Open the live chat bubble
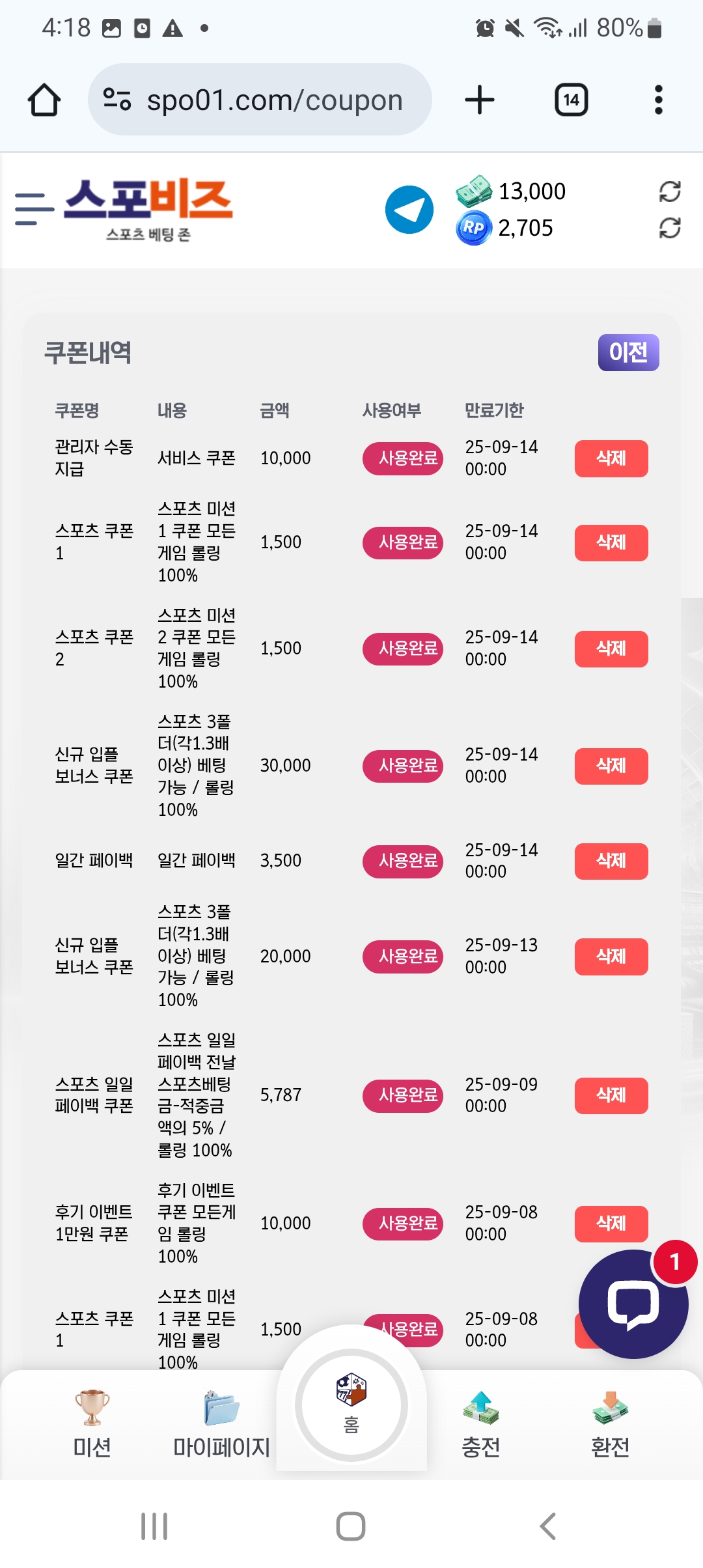 633,1305
